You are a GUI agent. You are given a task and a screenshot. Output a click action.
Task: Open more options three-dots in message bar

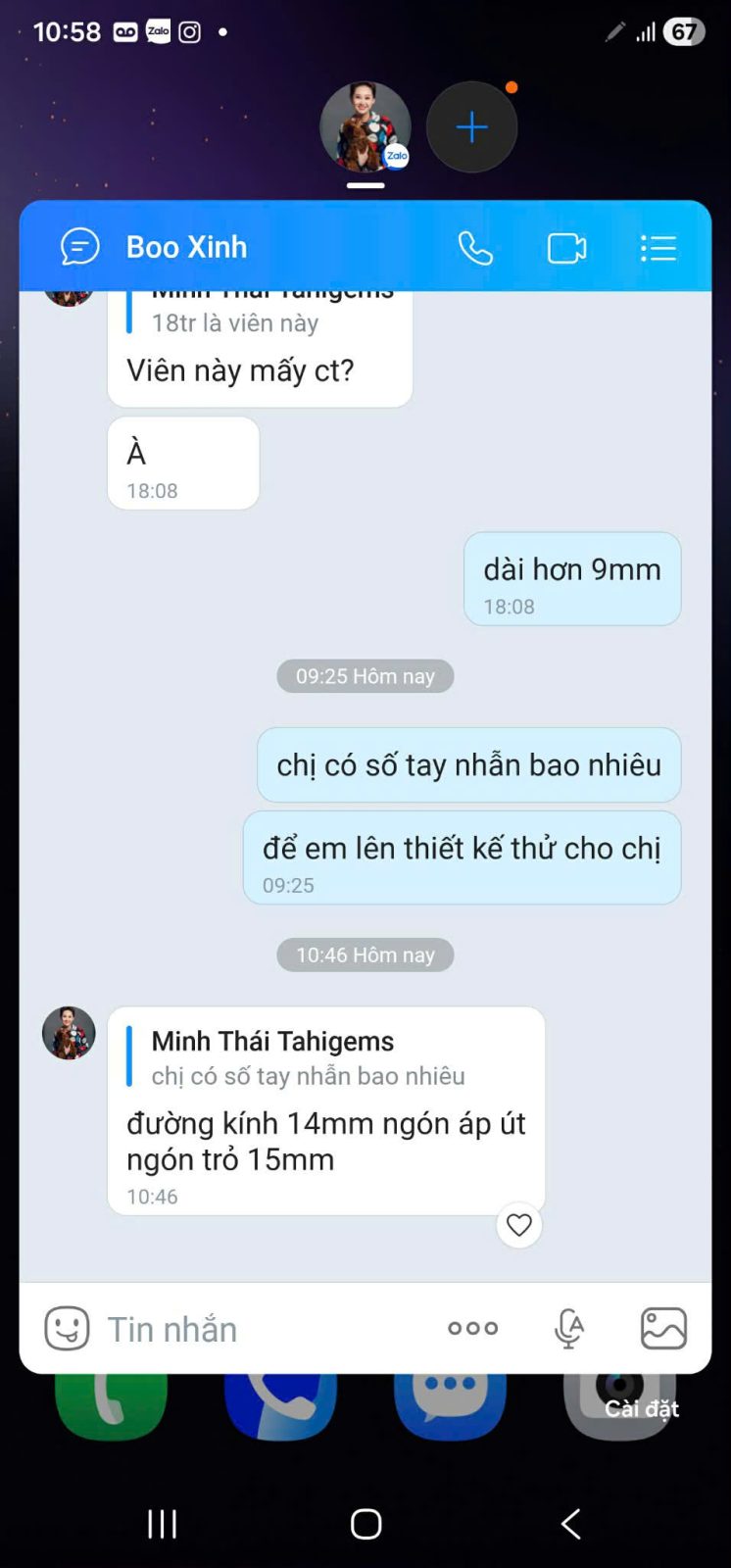(472, 1329)
